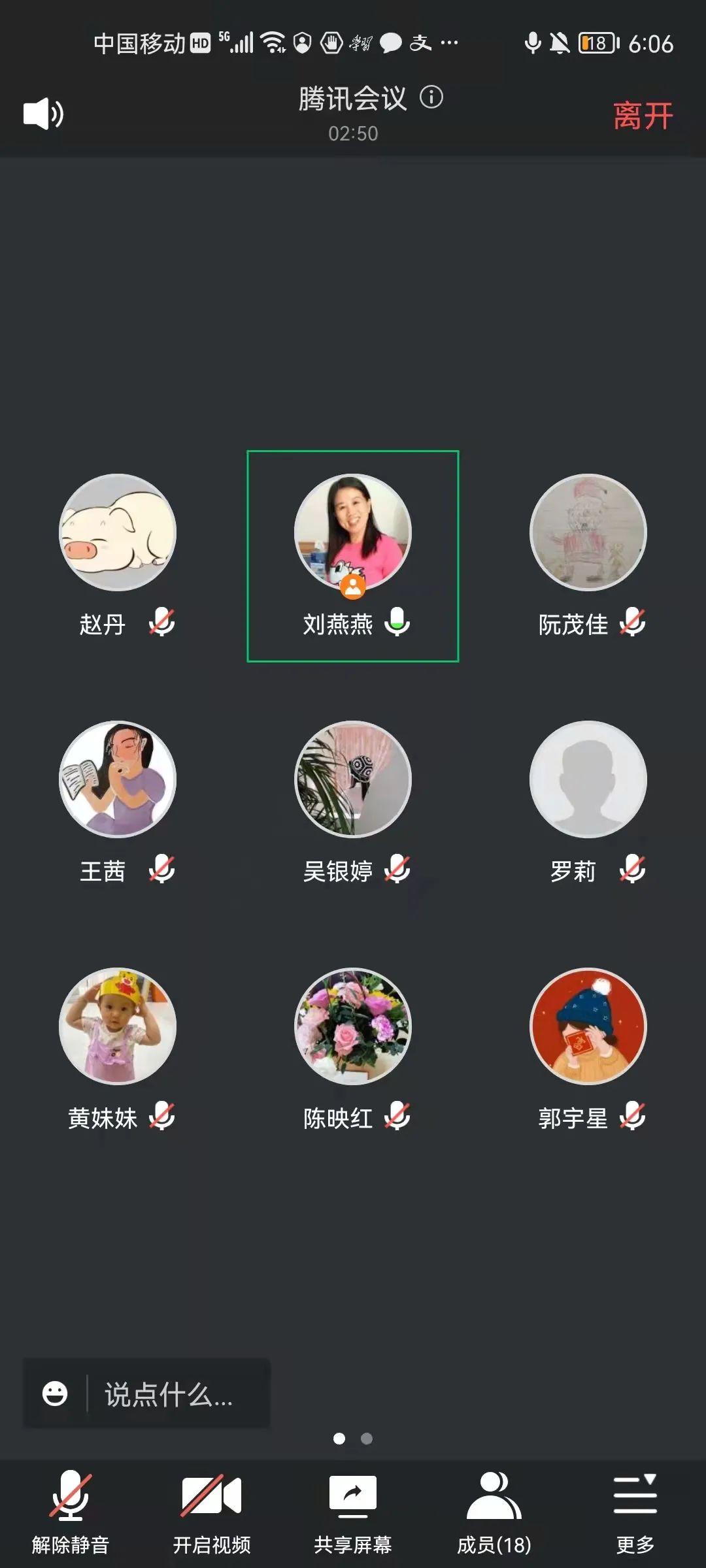This screenshot has height=1568, width=706.
Task: Select participant 吴银婷's avatar
Action: (353, 779)
